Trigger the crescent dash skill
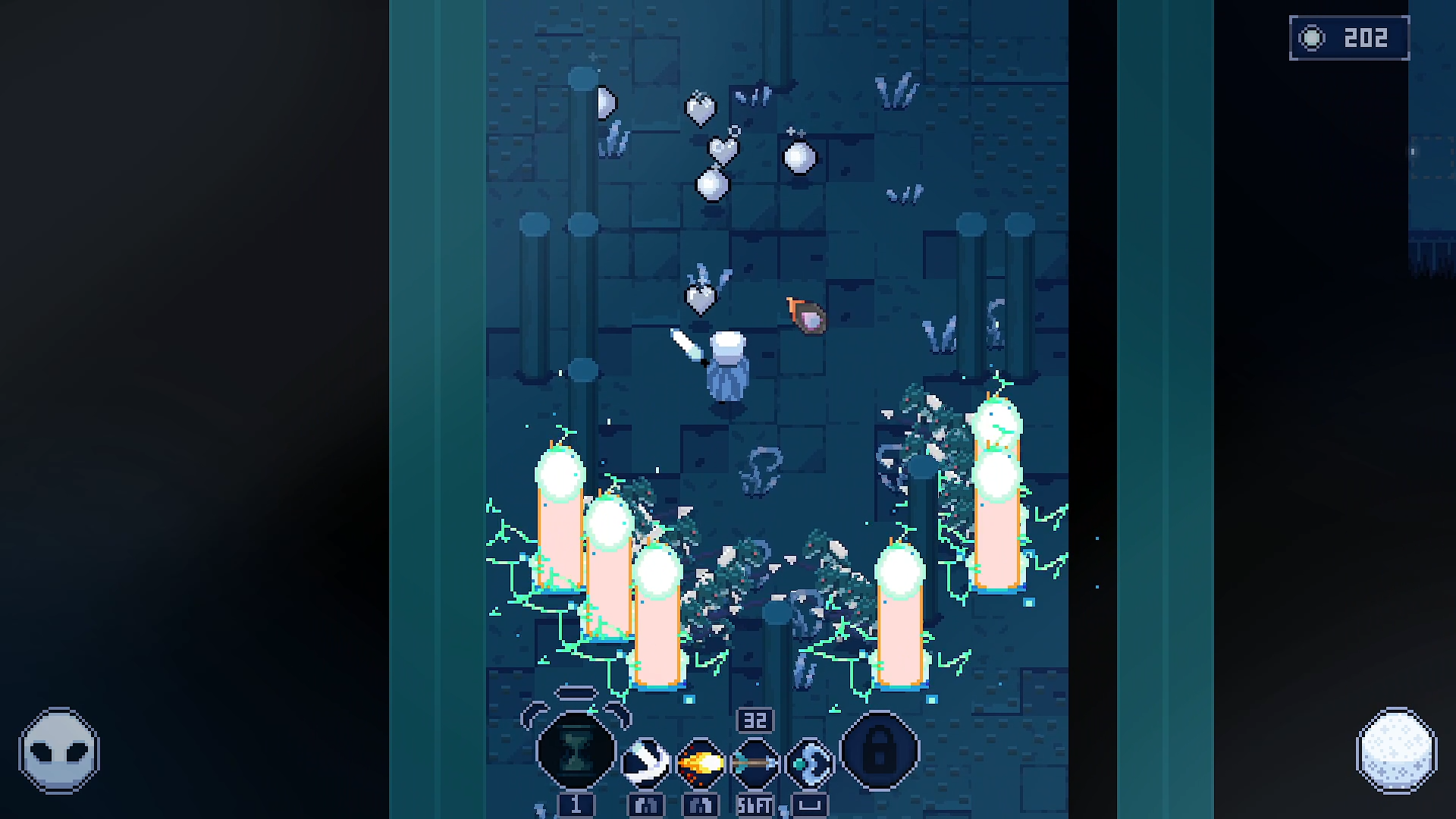1456x819 pixels. pyautogui.click(x=809, y=762)
